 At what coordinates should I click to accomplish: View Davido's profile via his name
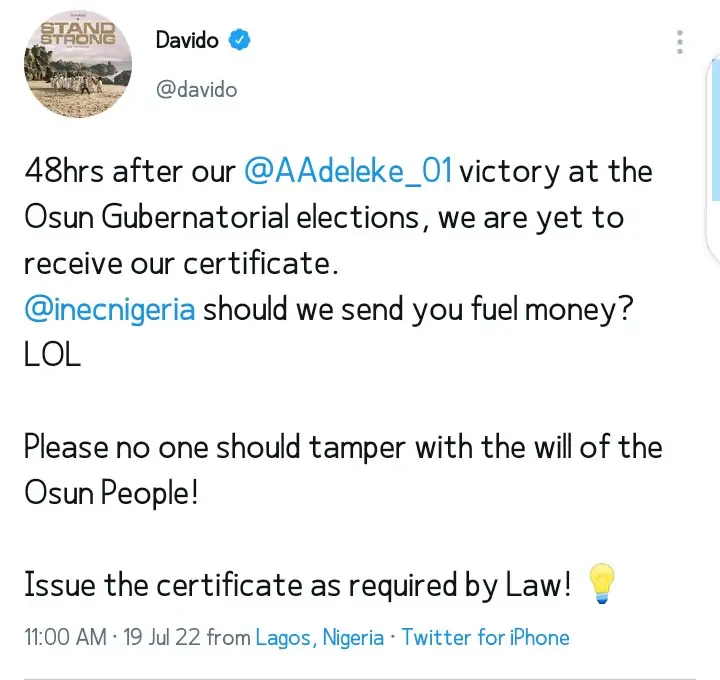(x=187, y=40)
